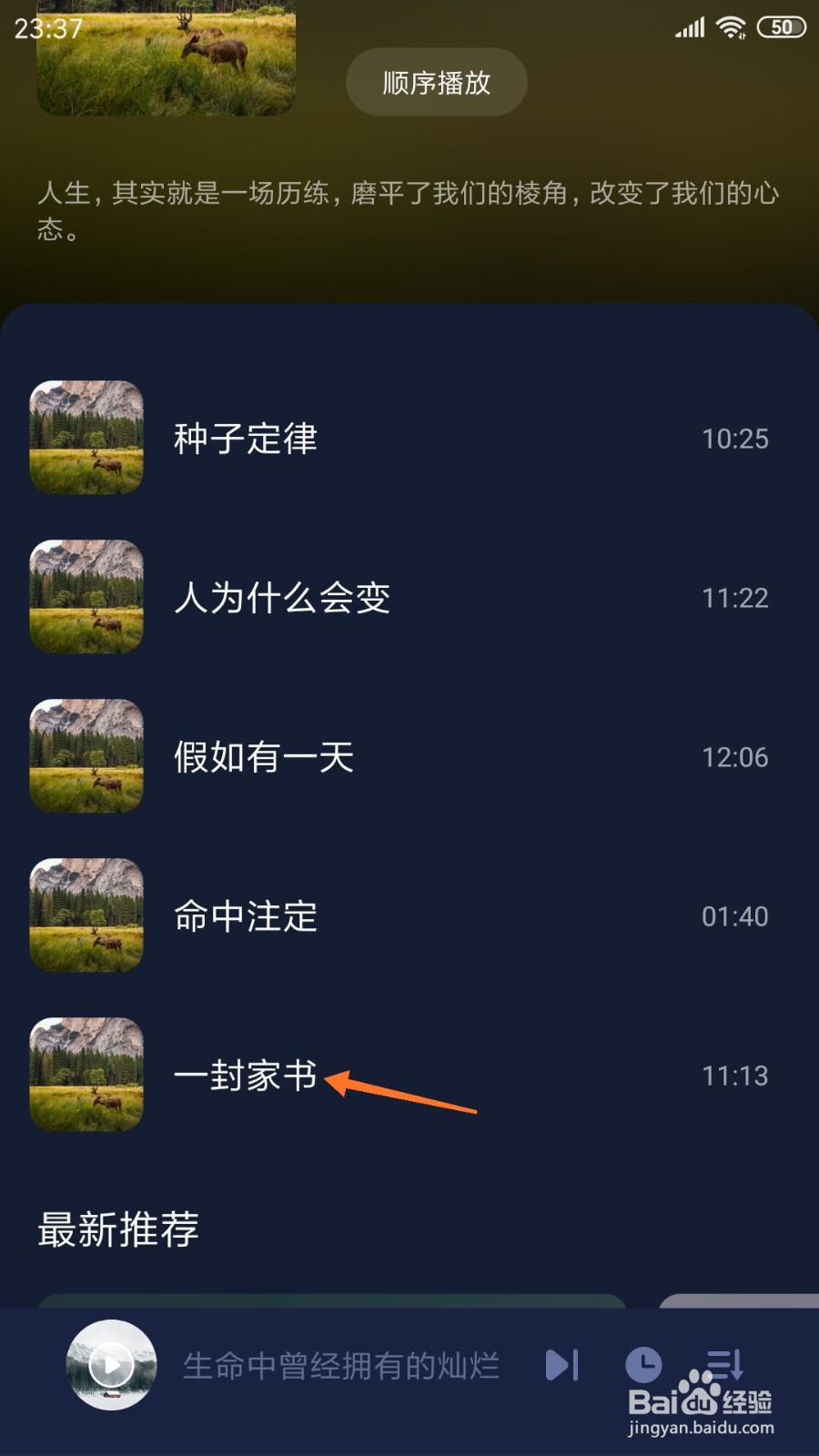Tap the battery level indicator
This screenshot has width=819, height=1456.
pyautogui.click(x=780, y=26)
